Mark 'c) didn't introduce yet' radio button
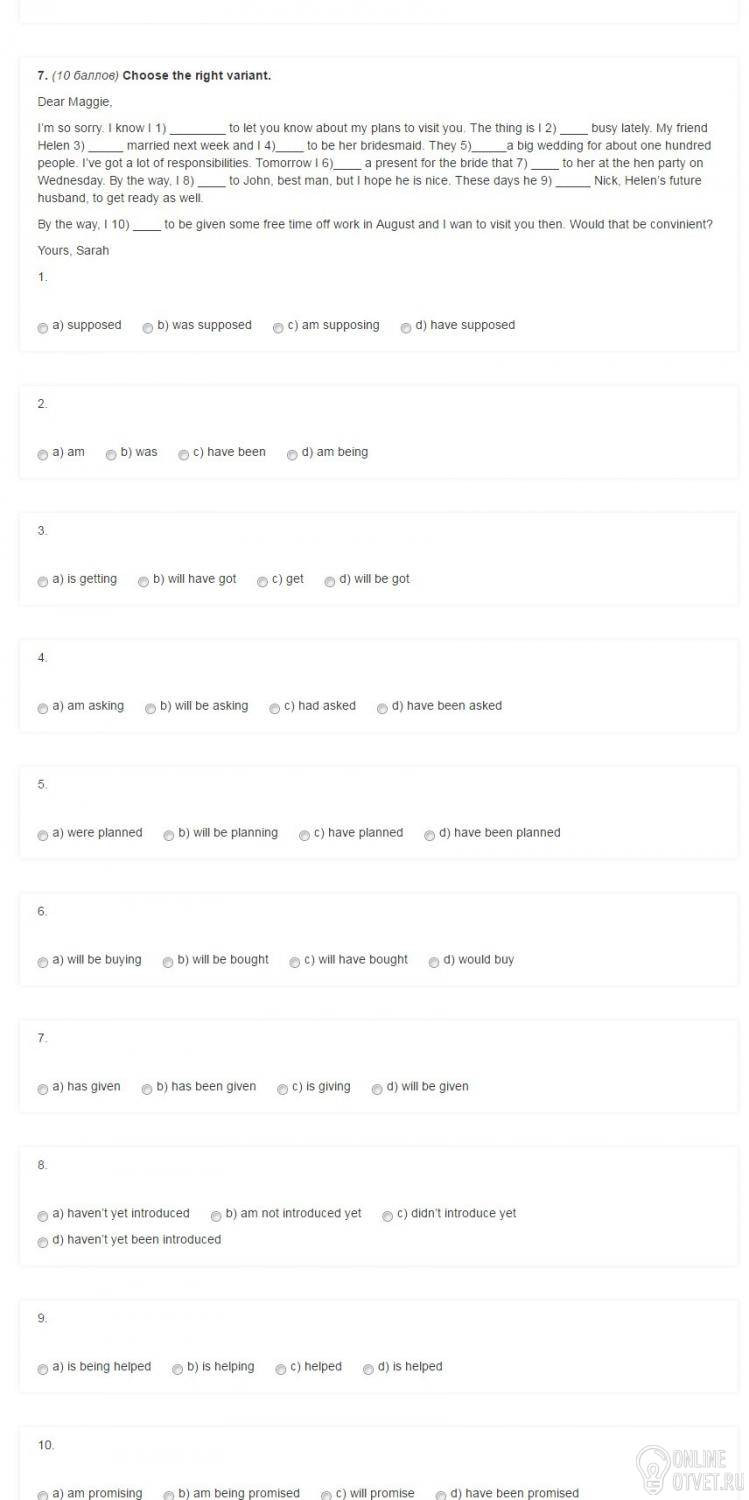The image size is (749, 1500). [x=387, y=1217]
